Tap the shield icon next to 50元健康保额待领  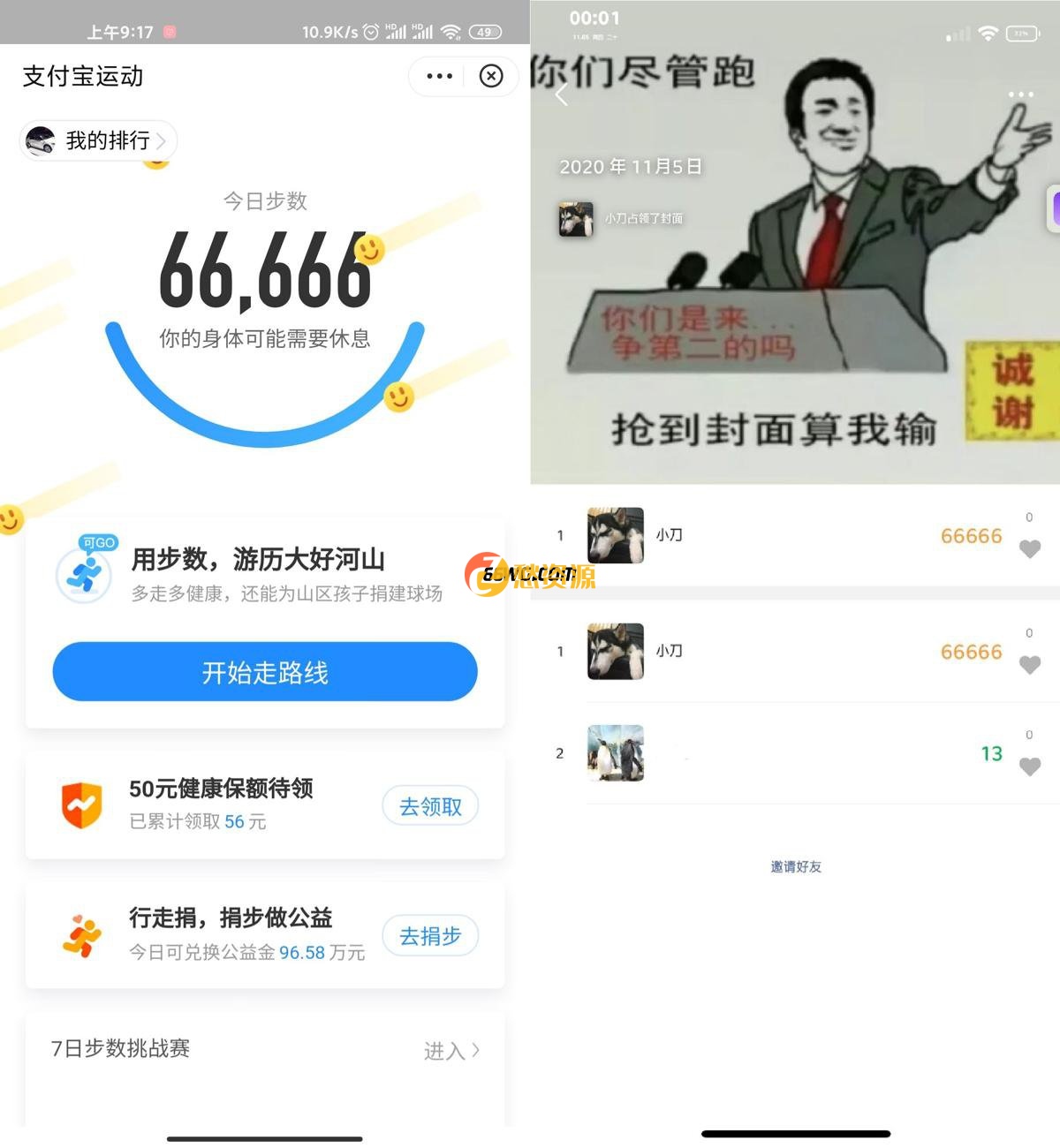[x=81, y=804]
